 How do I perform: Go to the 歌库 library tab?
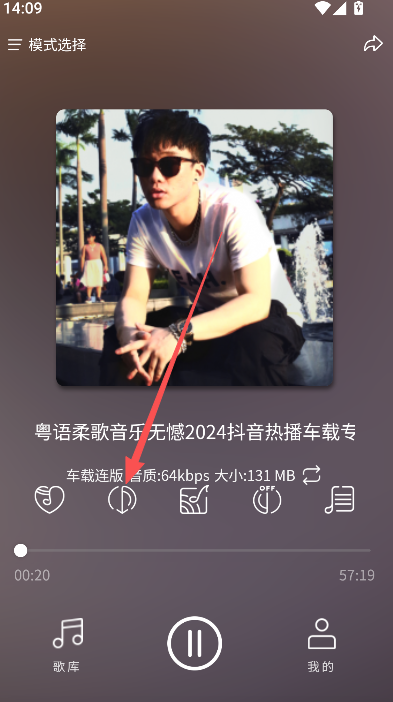(67, 645)
